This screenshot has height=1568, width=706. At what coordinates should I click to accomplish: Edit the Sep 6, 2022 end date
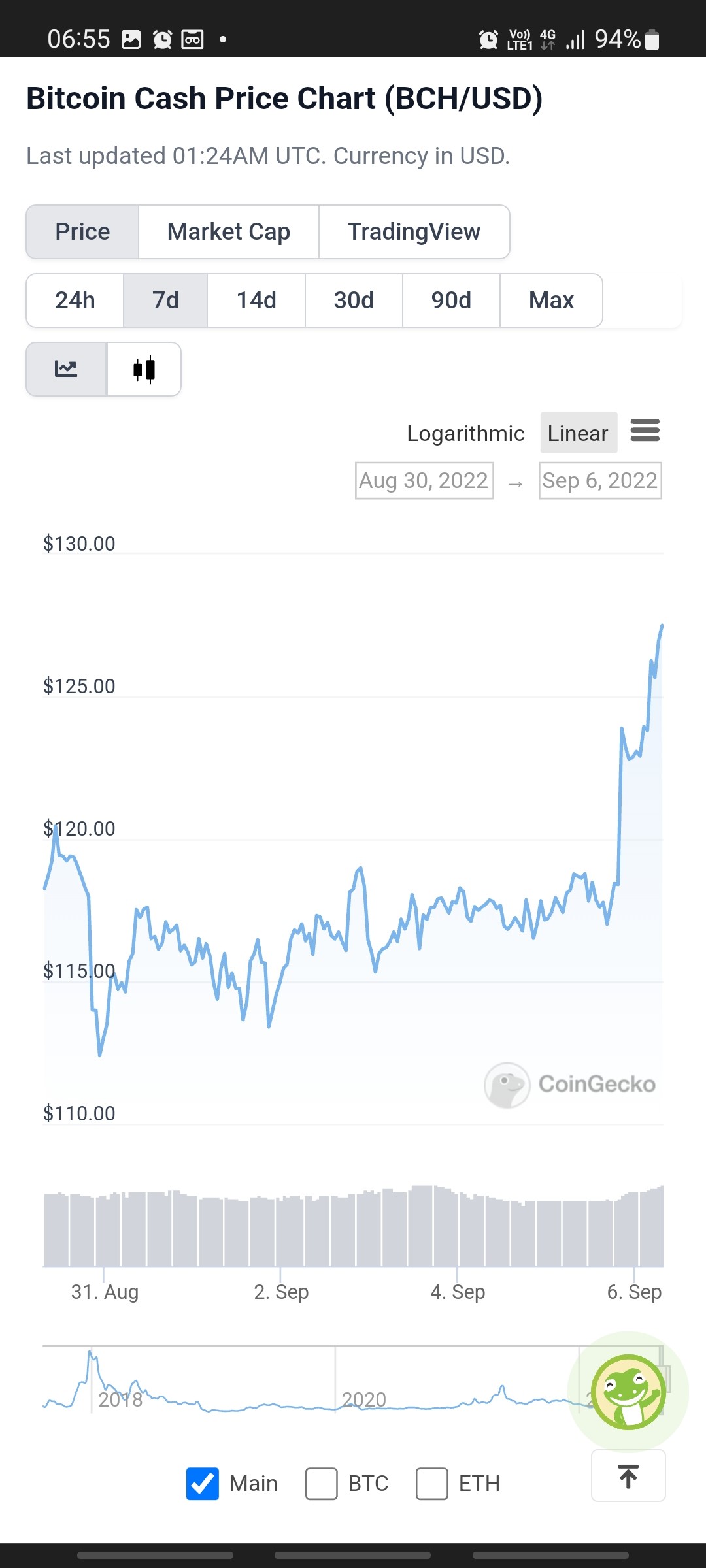pos(600,481)
